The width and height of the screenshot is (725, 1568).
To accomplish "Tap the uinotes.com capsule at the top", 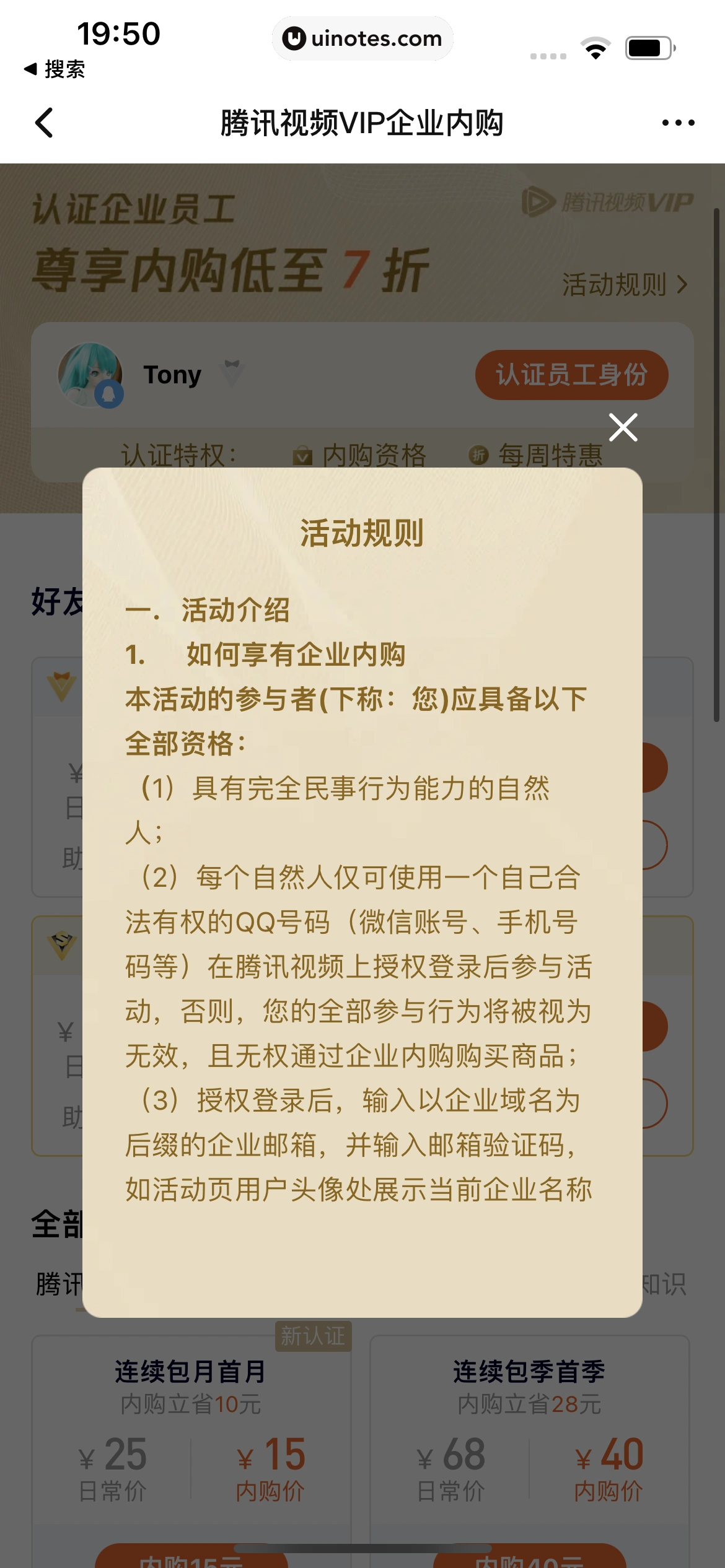I will pos(362,38).
